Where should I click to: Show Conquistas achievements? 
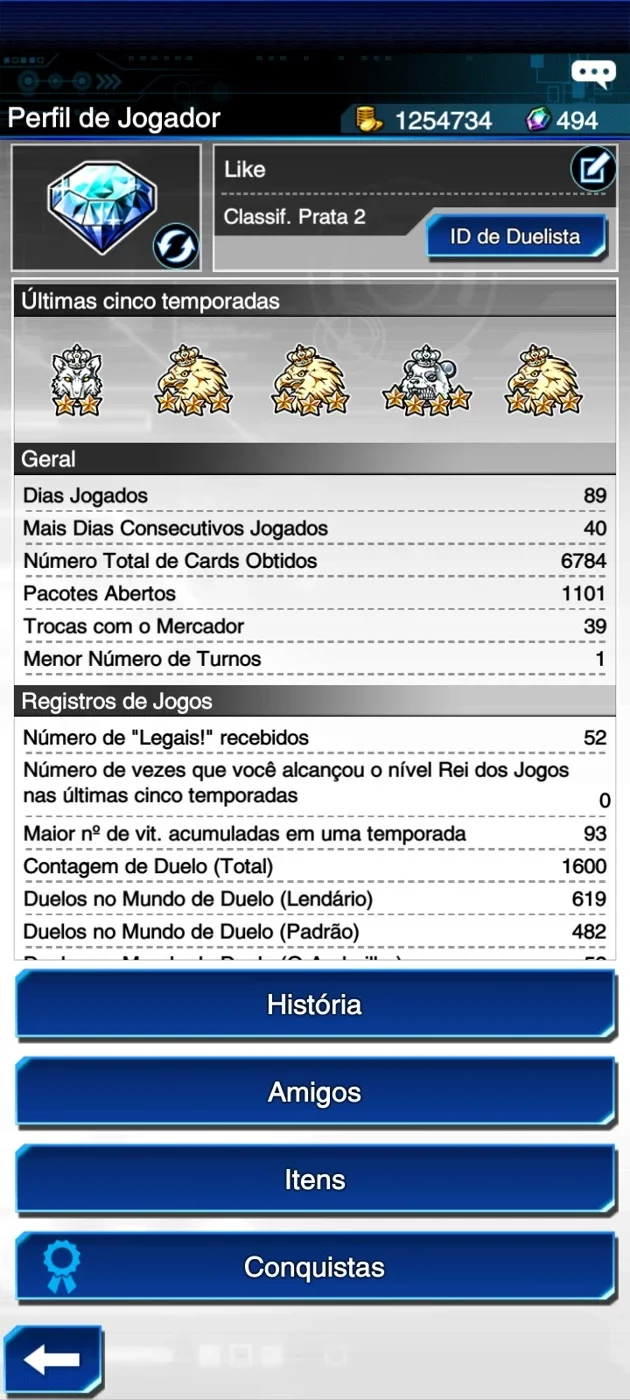[315, 1267]
